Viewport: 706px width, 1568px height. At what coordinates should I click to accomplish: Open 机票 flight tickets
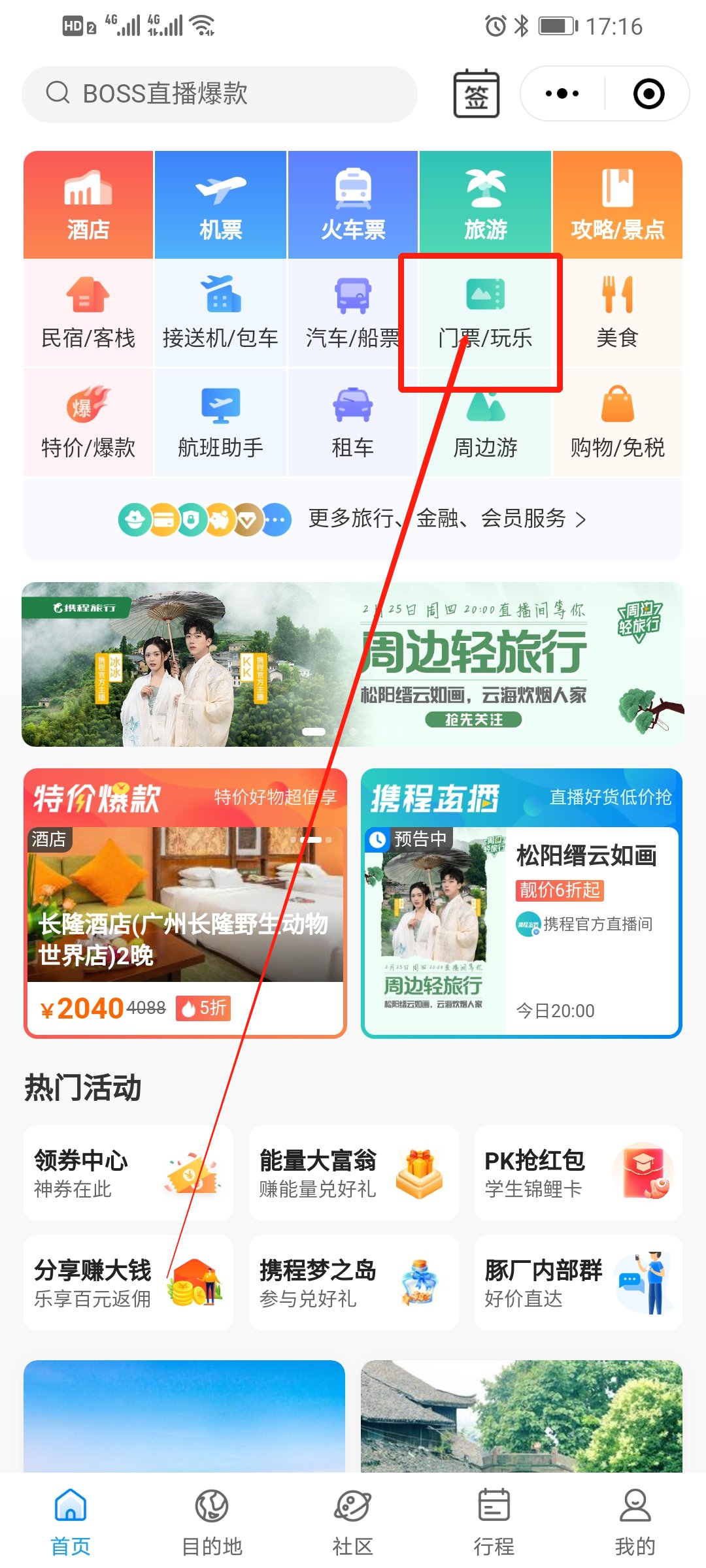click(220, 205)
